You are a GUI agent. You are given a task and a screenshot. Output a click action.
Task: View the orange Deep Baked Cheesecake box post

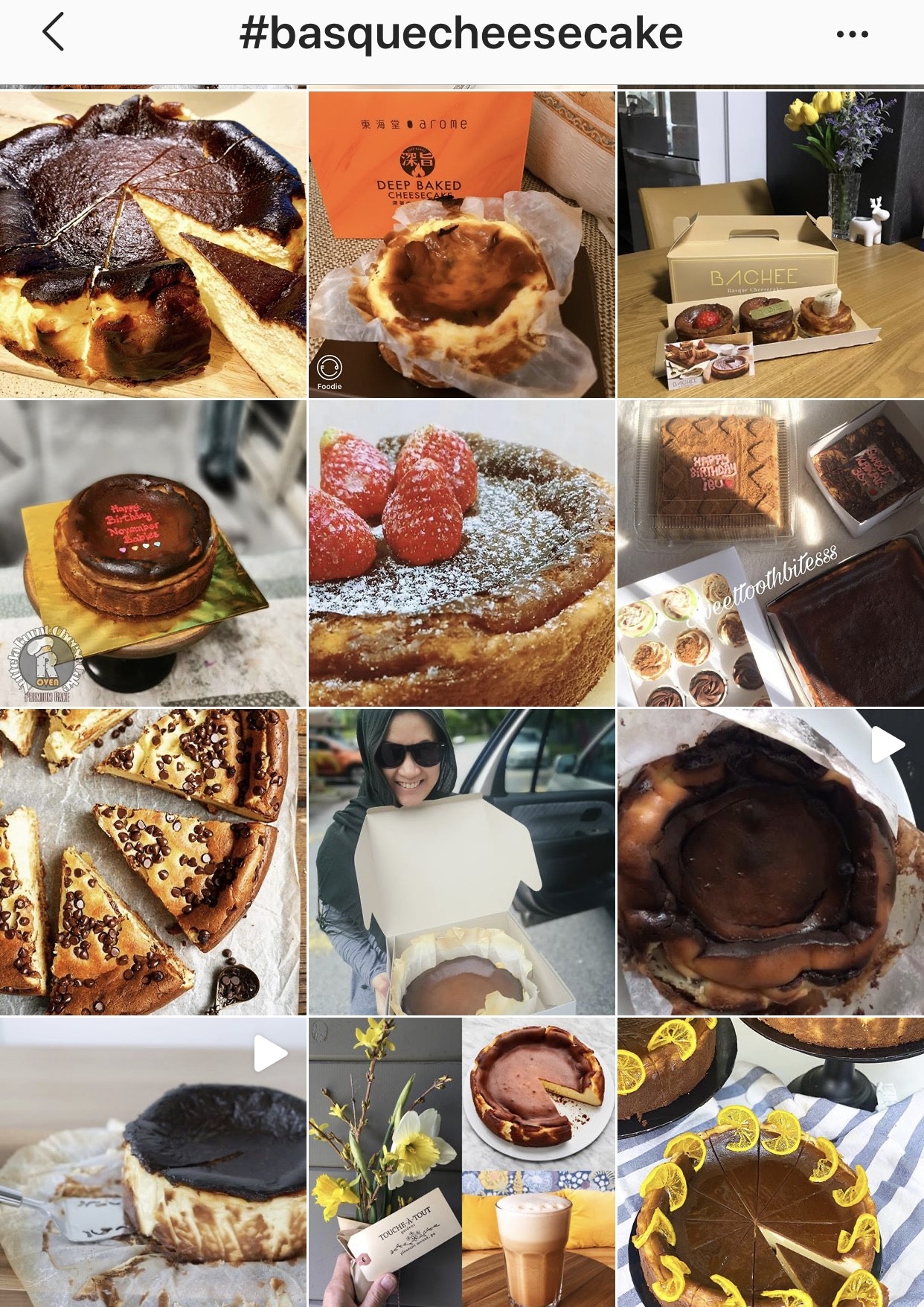click(462, 244)
